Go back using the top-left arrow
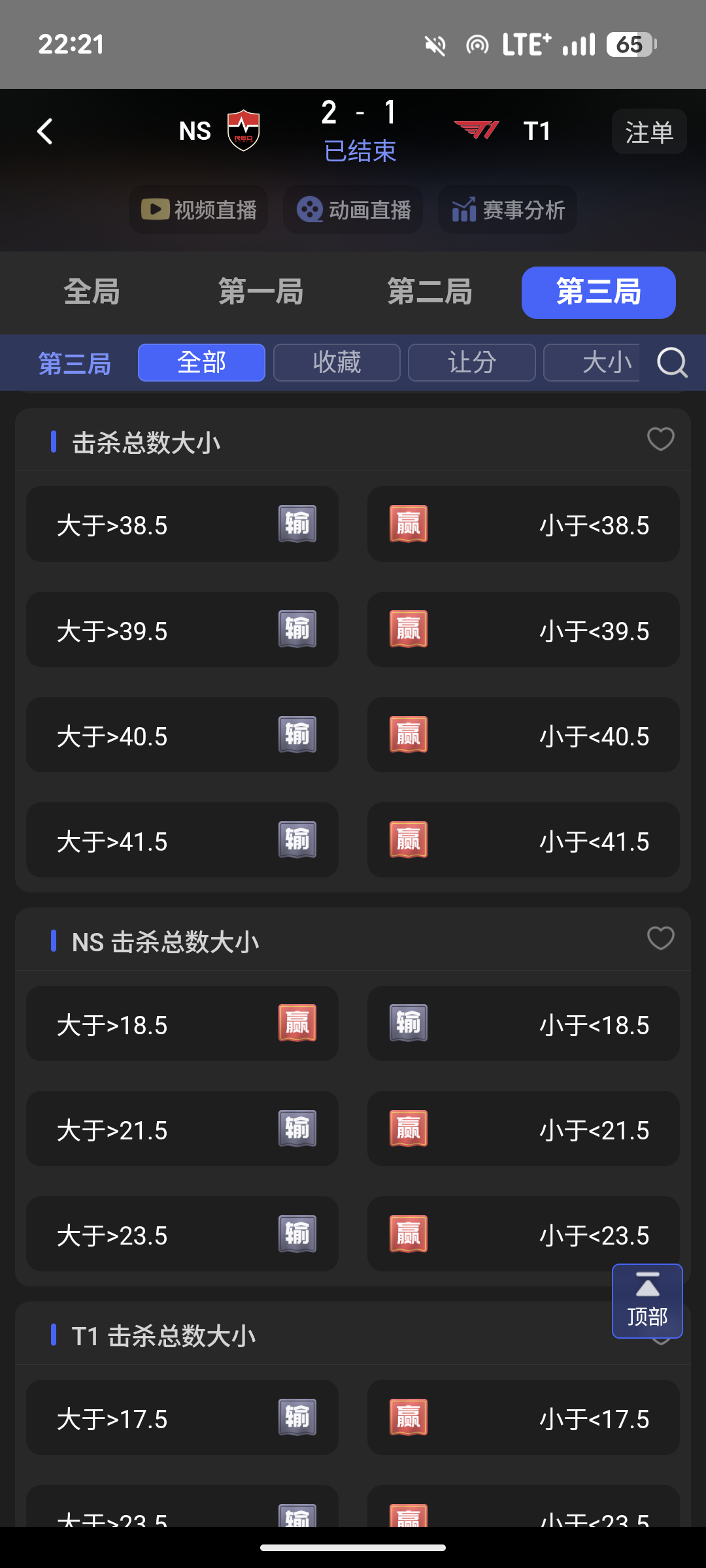 coord(44,131)
